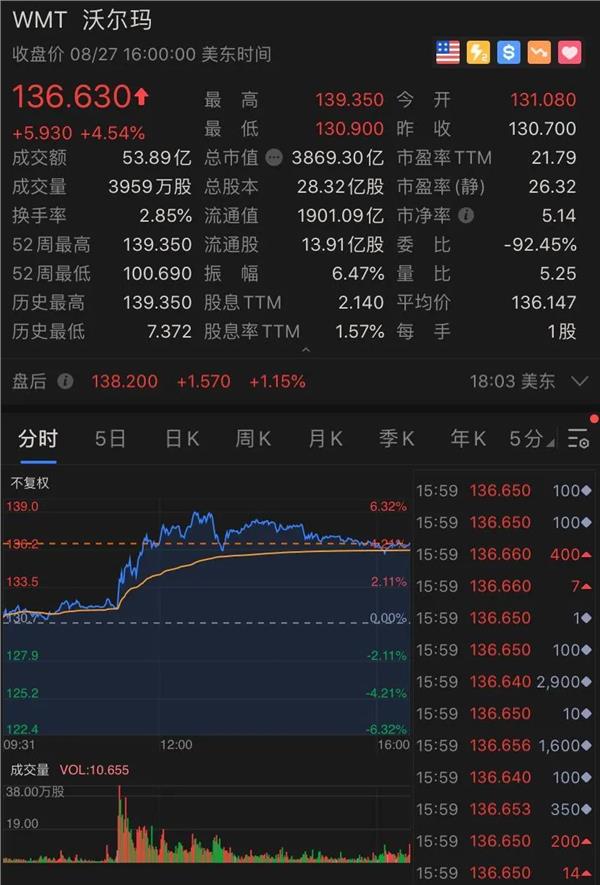Collapse the quote details with the caret
Screen dimensions: 600x885
[306, 350]
